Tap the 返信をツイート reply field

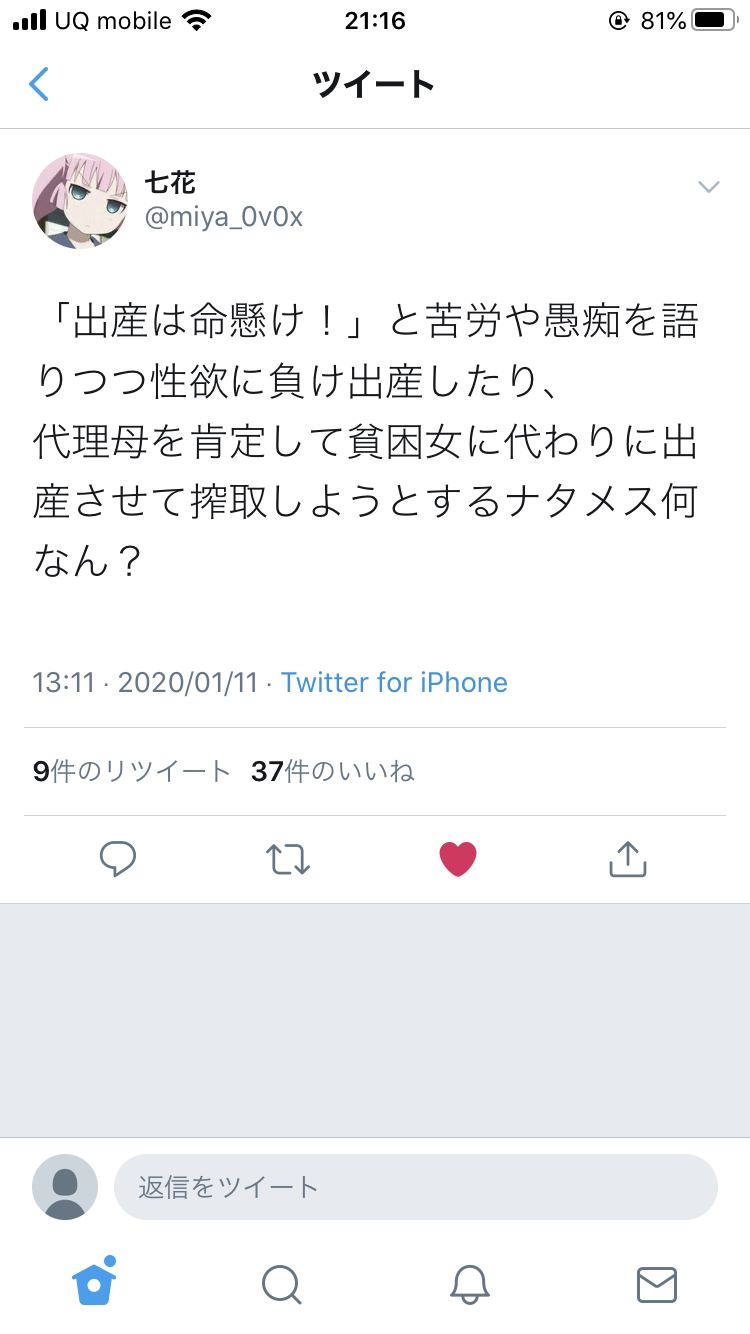[x=416, y=1187]
